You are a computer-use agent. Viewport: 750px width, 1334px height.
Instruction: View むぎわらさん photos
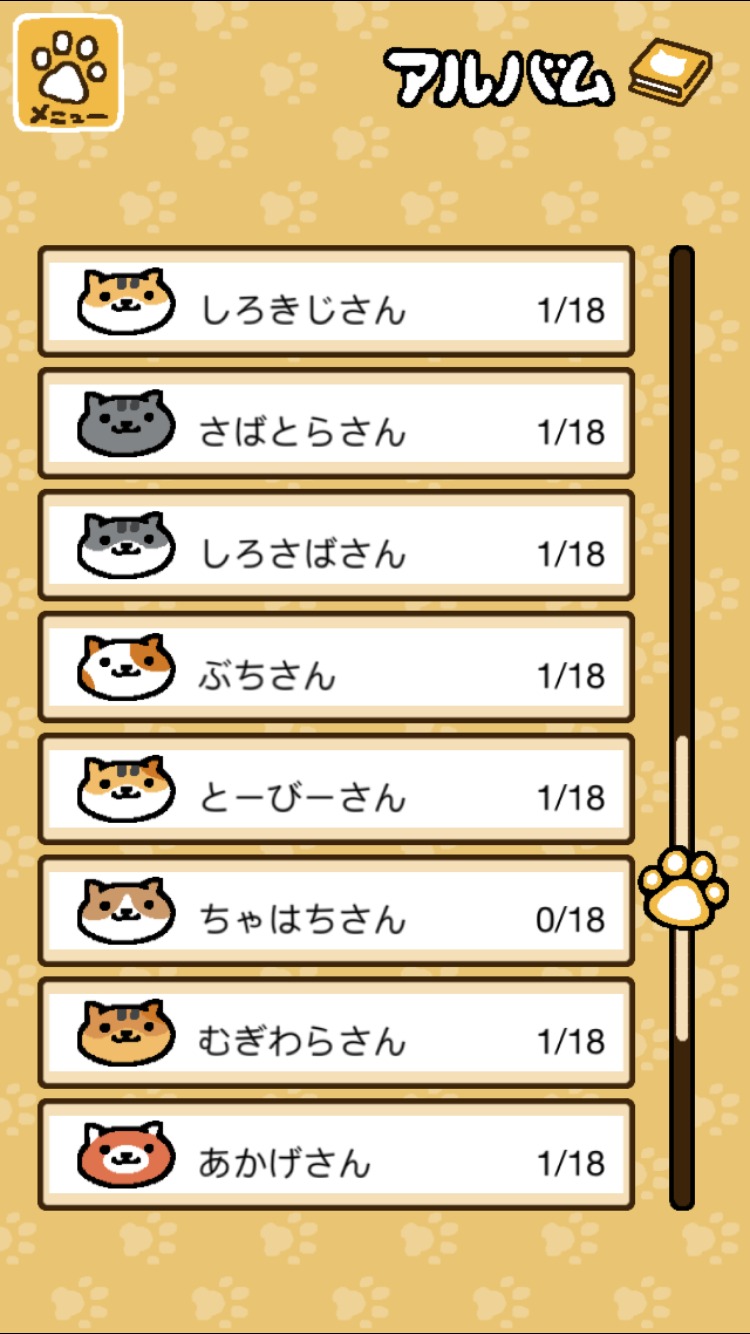(x=336, y=1033)
